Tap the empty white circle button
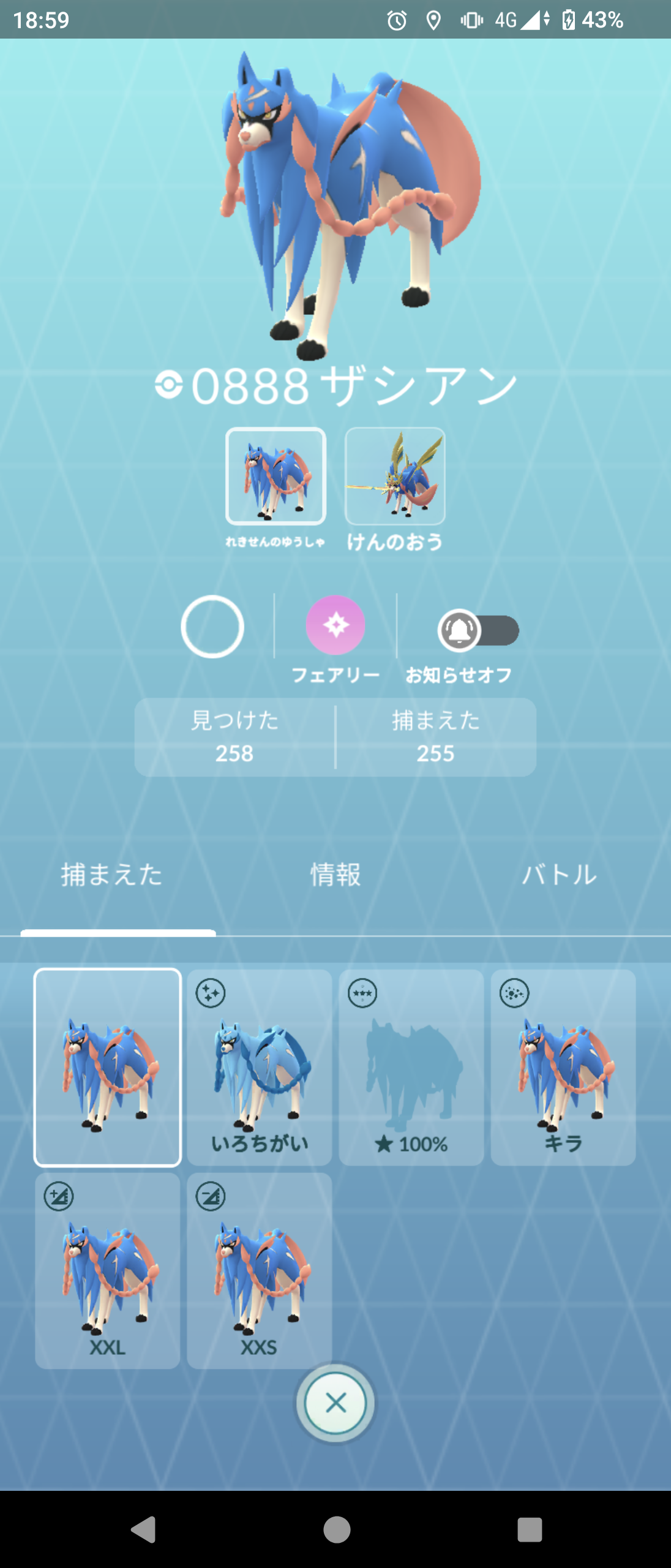The image size is (671, 1568). point(212,627)
